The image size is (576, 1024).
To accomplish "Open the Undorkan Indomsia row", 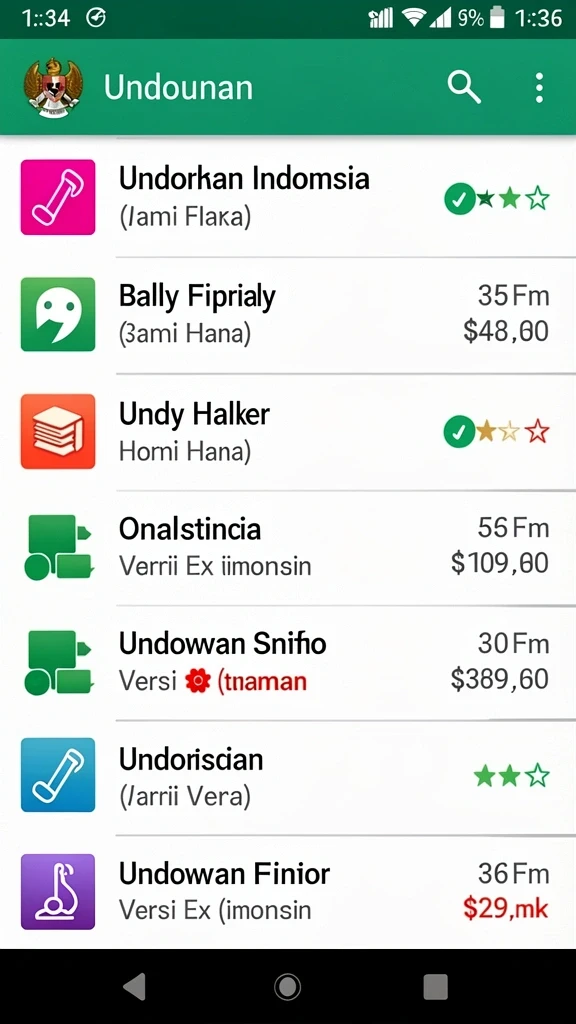I will click(288, 198).
